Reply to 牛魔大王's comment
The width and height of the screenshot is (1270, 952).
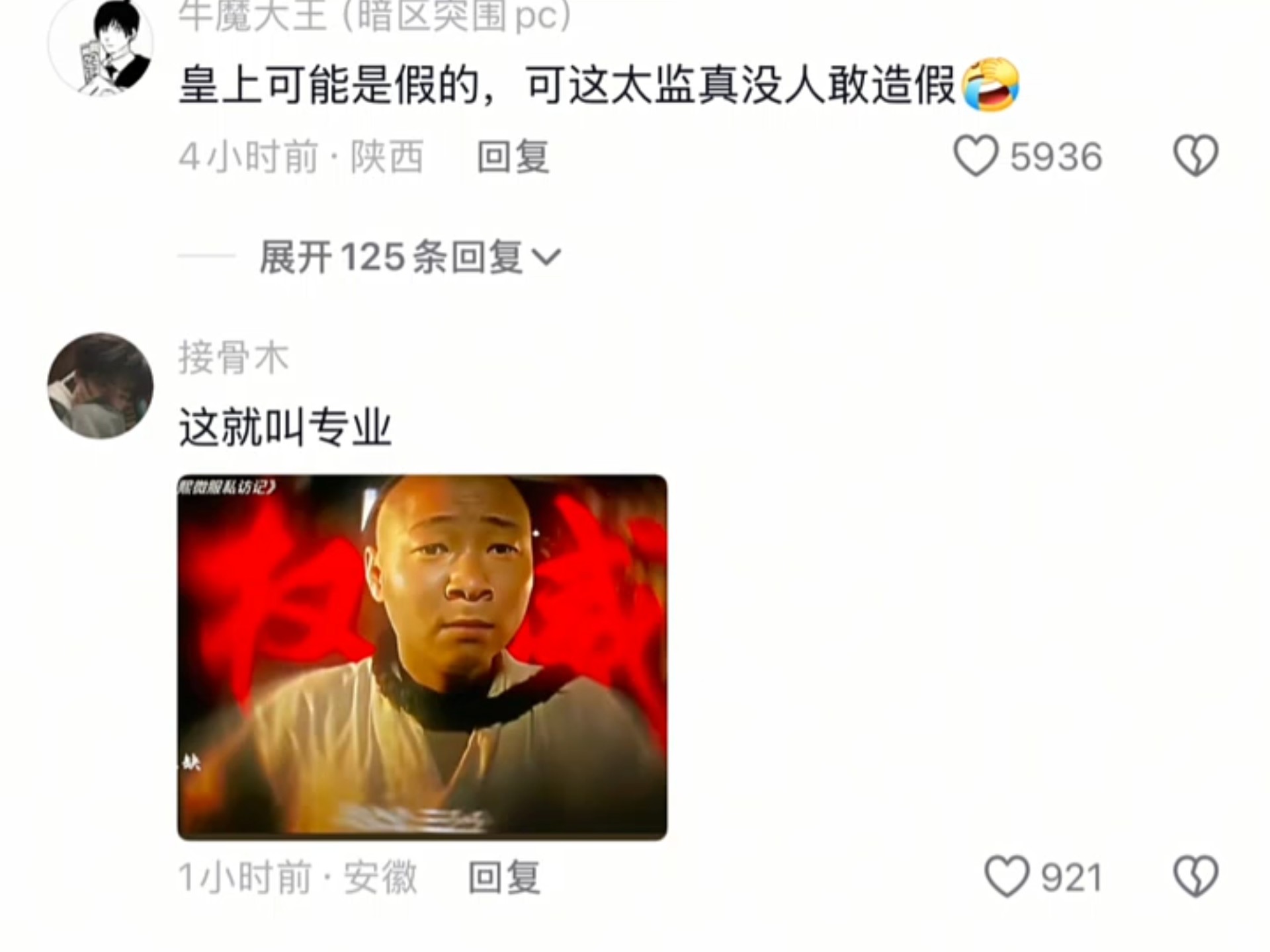[x=513, y=157]
